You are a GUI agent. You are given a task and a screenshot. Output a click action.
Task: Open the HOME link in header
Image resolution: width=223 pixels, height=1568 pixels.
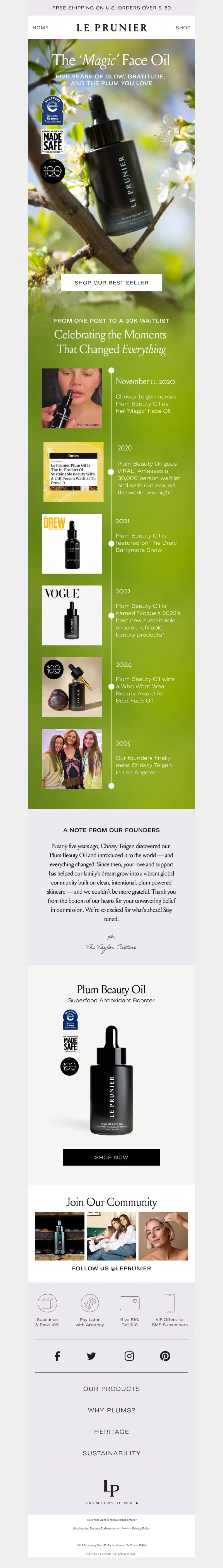[x=40, y=27]
